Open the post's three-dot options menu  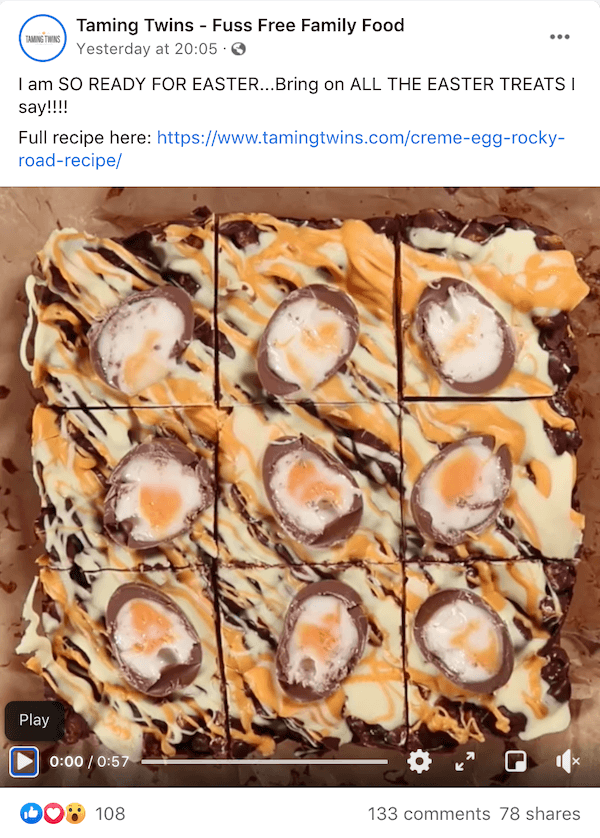click(560, 37)
